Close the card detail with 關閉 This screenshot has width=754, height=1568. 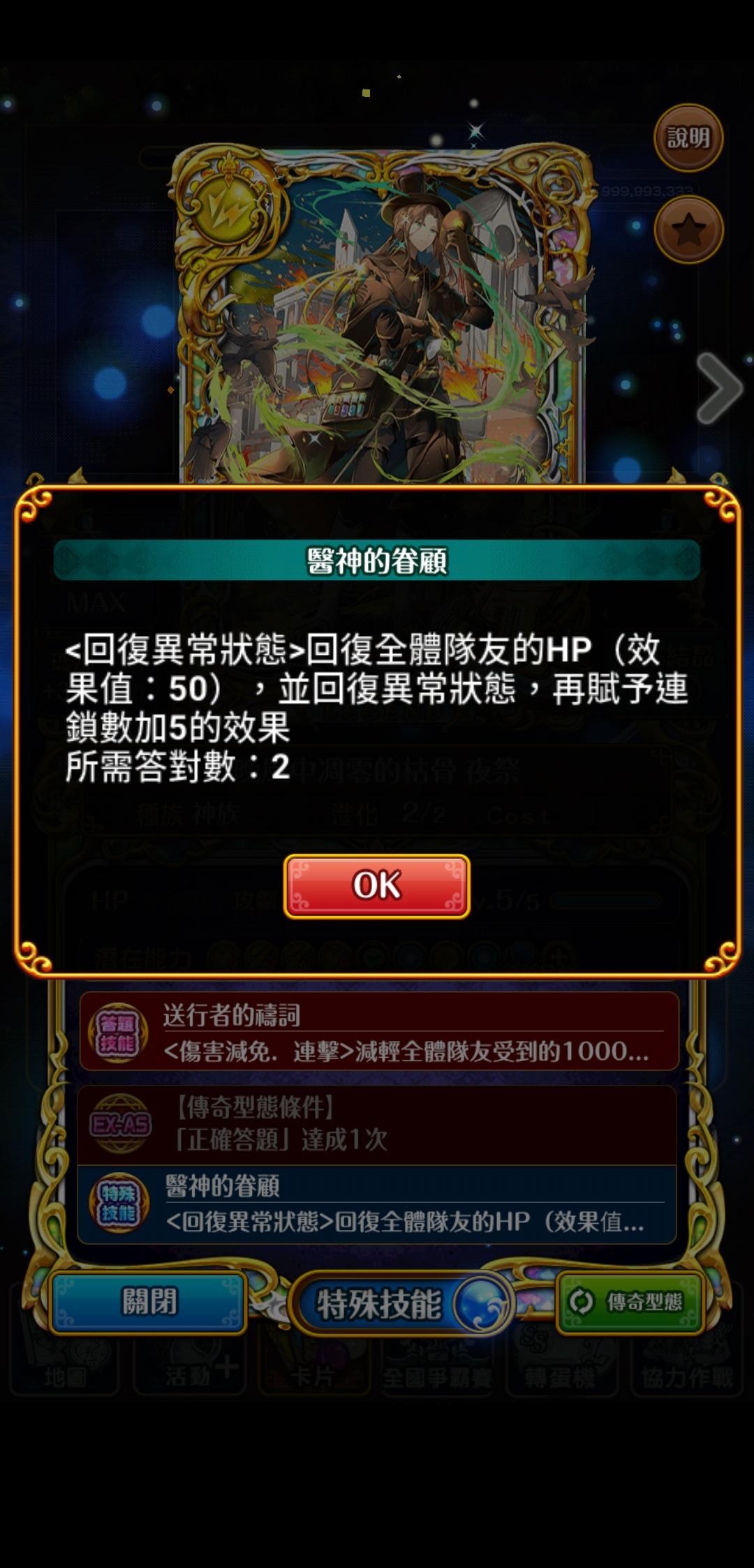point(149,1303)
